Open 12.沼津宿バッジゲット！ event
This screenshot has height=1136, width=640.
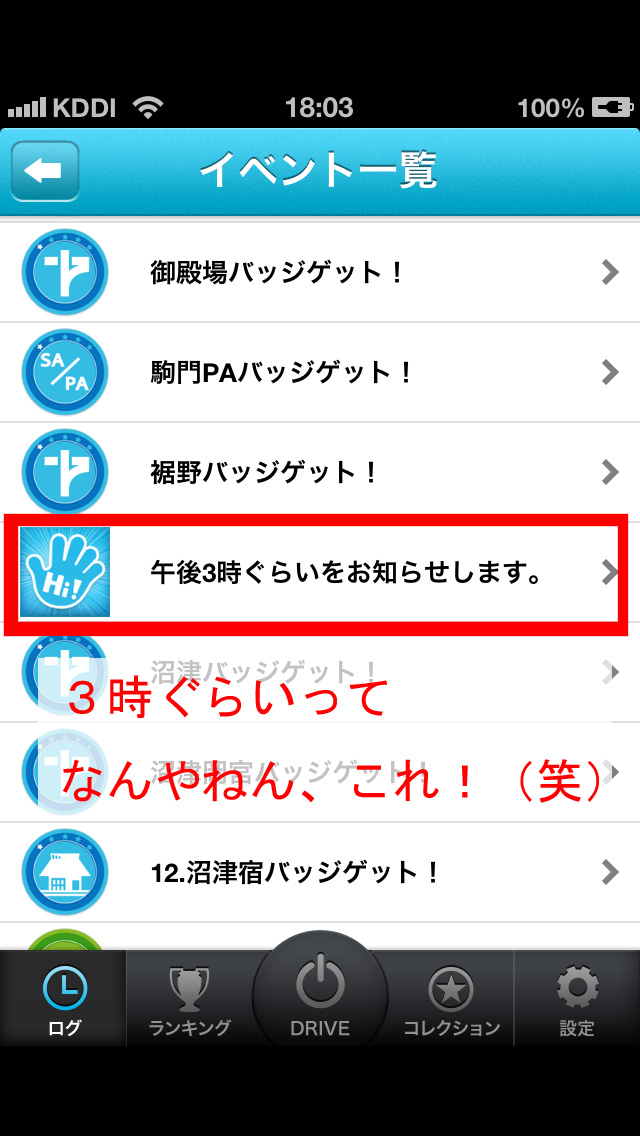coord(320,872)
